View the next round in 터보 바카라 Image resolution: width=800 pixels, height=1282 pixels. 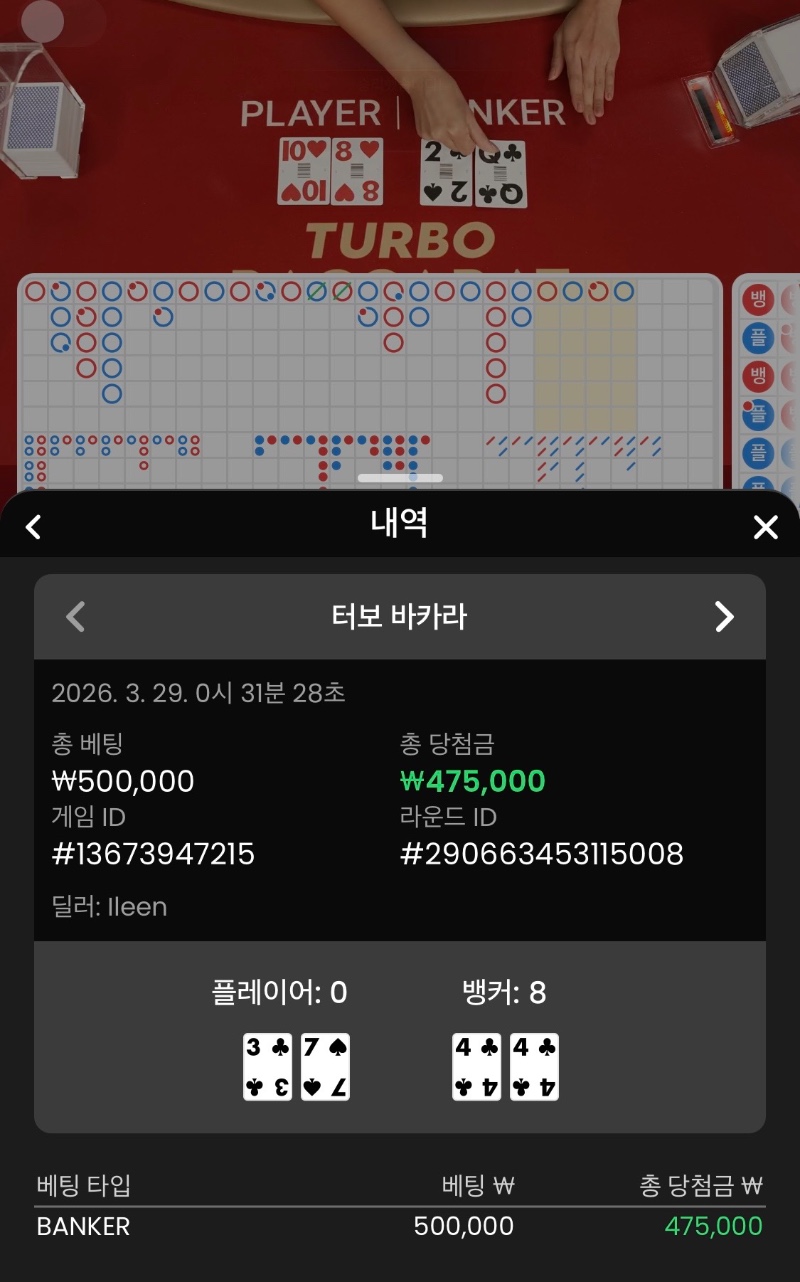click(x=725, y=617)
